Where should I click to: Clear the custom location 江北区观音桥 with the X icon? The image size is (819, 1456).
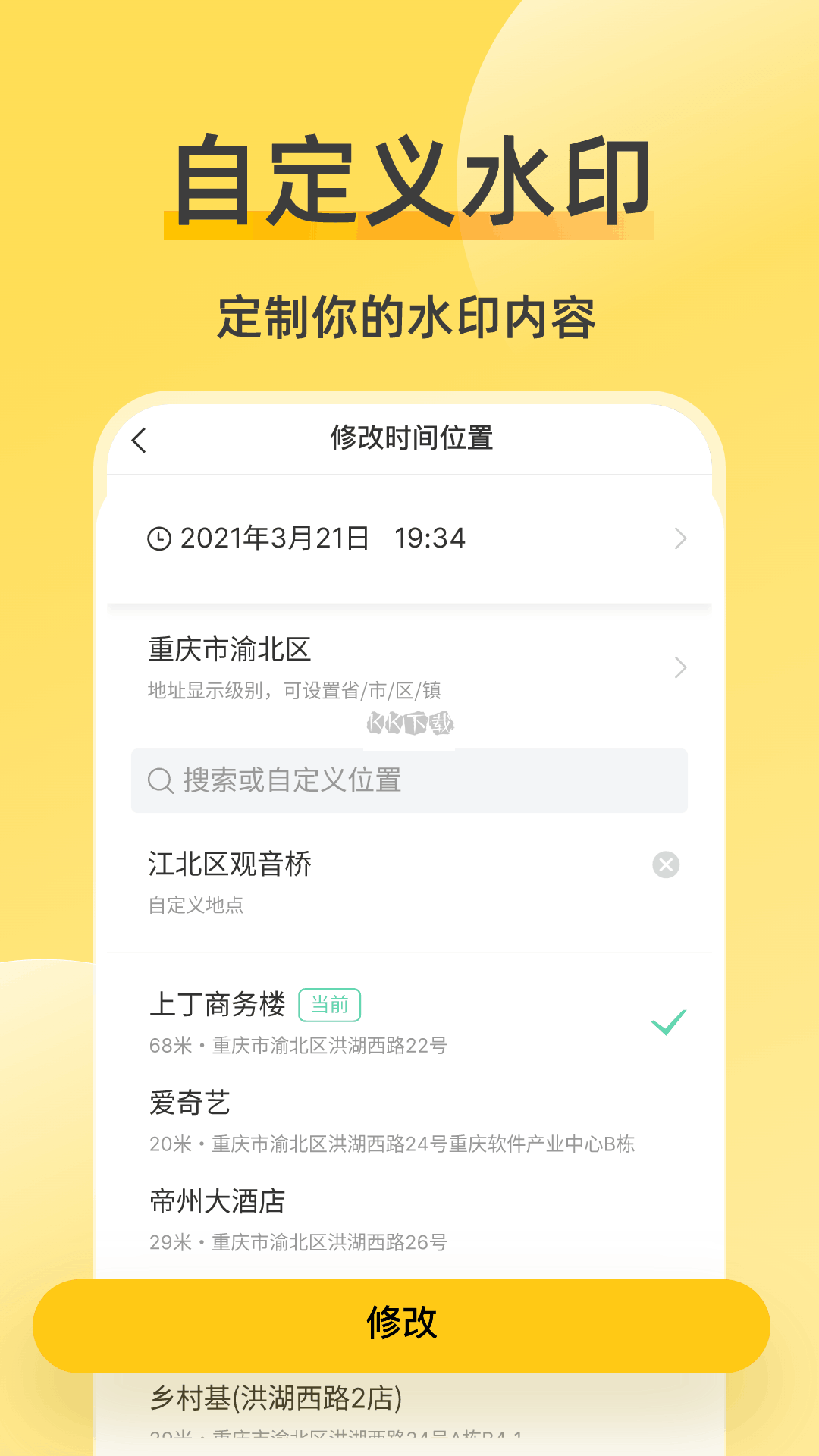665,864
